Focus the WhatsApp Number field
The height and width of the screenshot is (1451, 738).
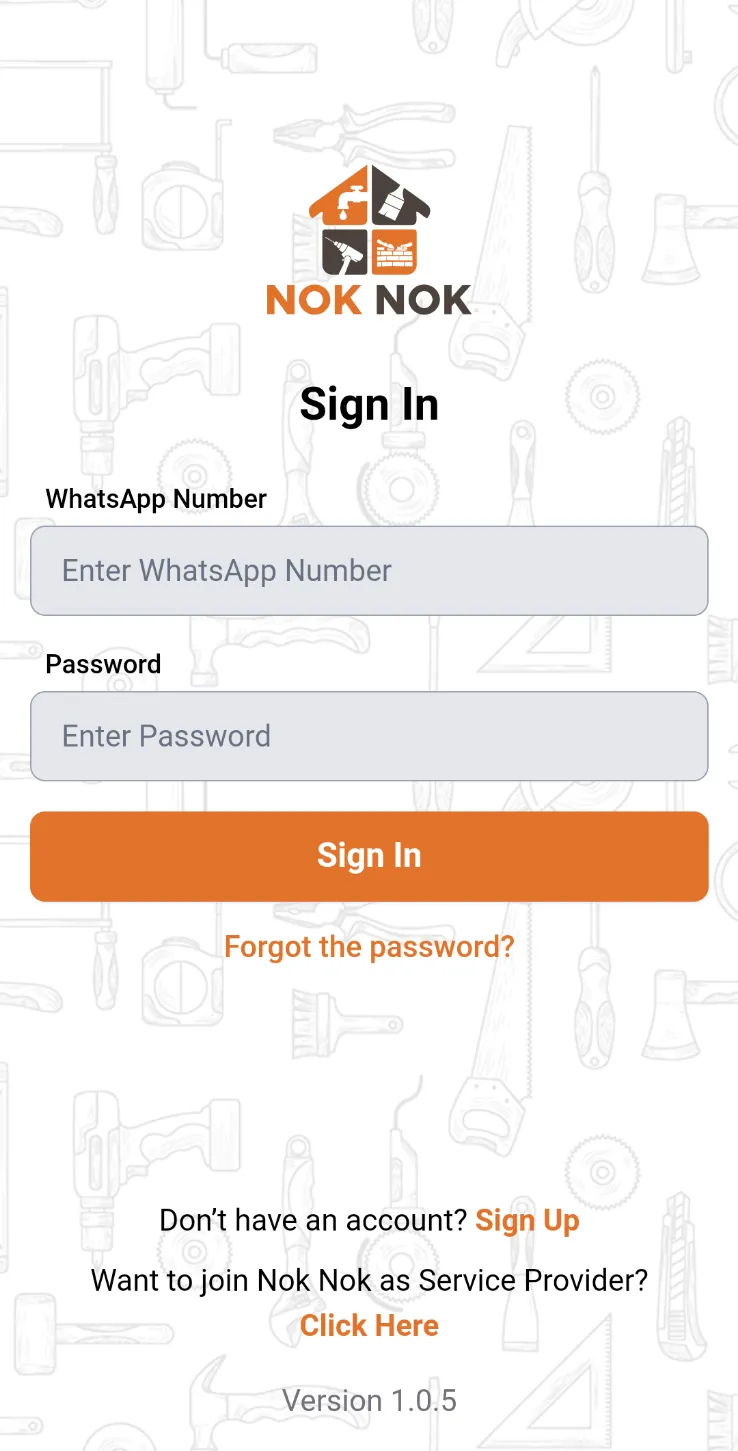click(369, 570)
